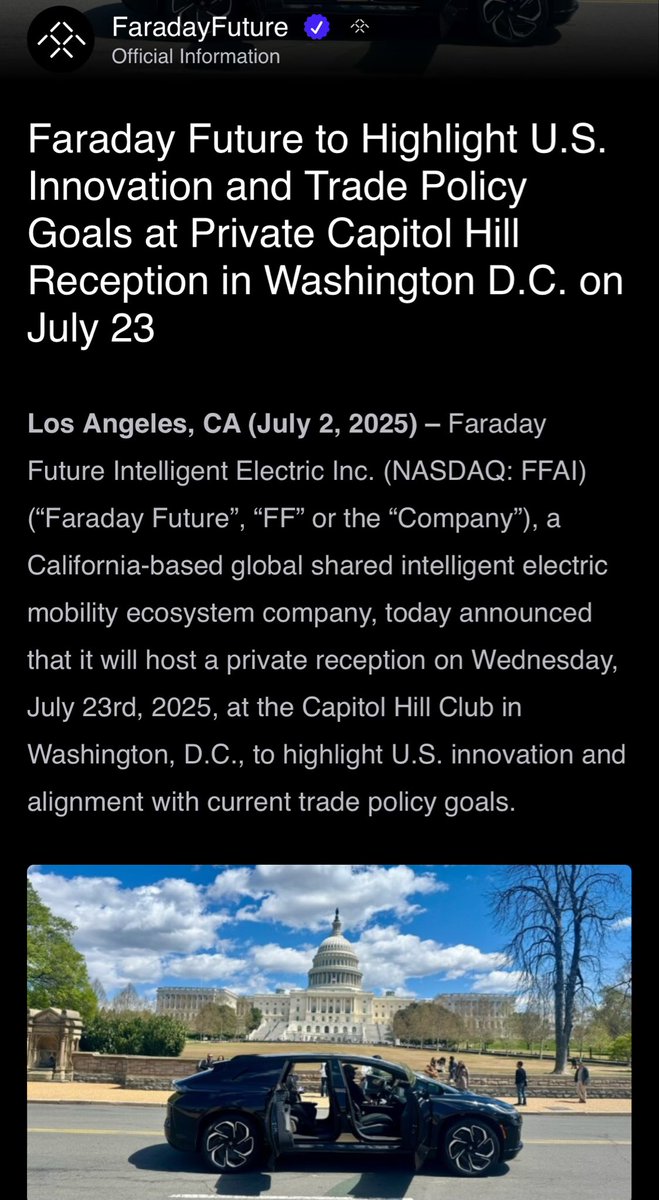Open the FaradayFuture profile avatar
Screen dimensions: 659x1200
point(60,39)
